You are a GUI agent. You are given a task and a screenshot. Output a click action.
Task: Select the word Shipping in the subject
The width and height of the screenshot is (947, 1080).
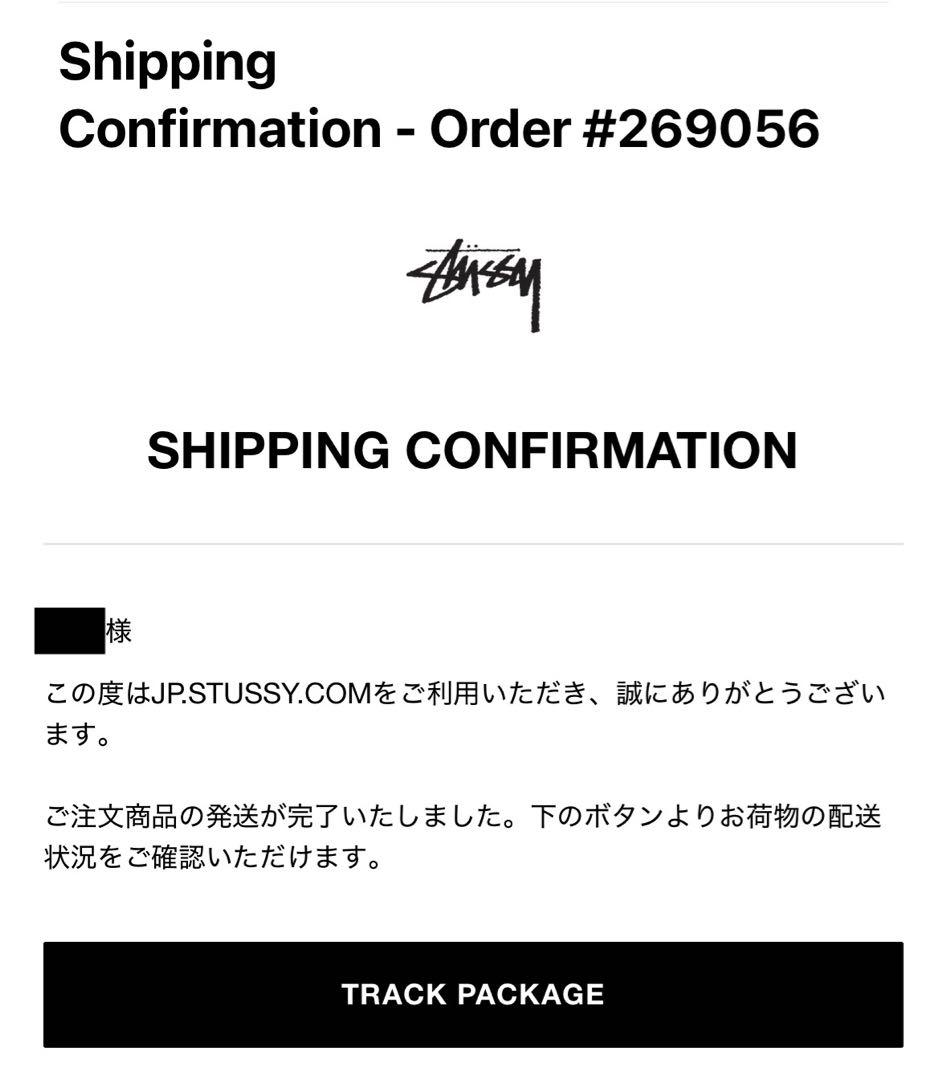167,62
